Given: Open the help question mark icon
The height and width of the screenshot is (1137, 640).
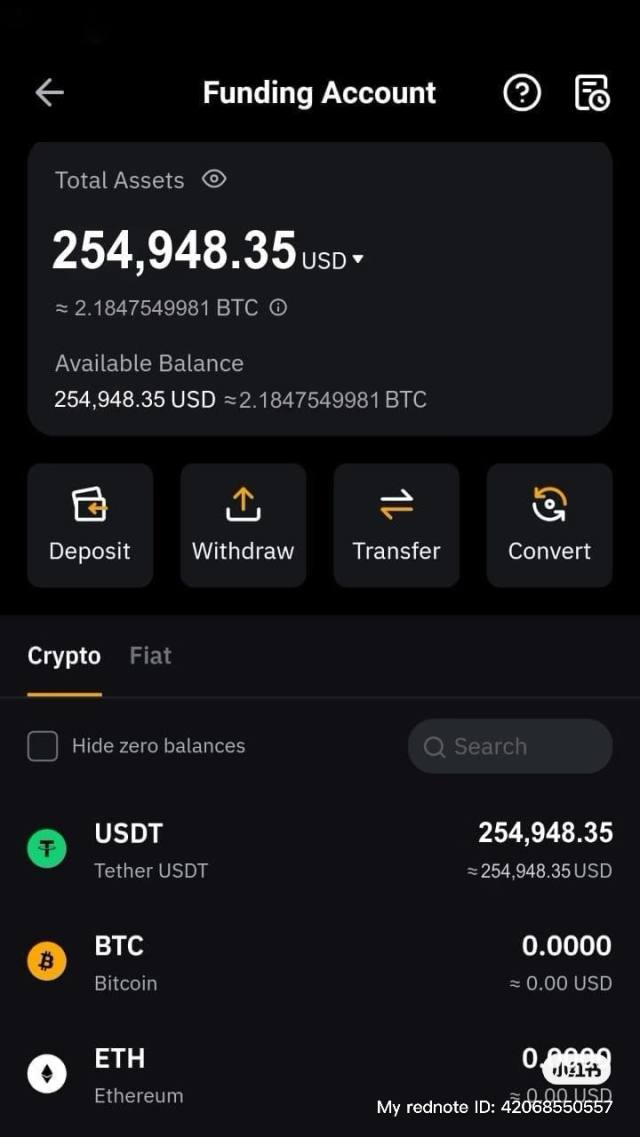Looking at the screenshot, I should click(x=521, y=93).
